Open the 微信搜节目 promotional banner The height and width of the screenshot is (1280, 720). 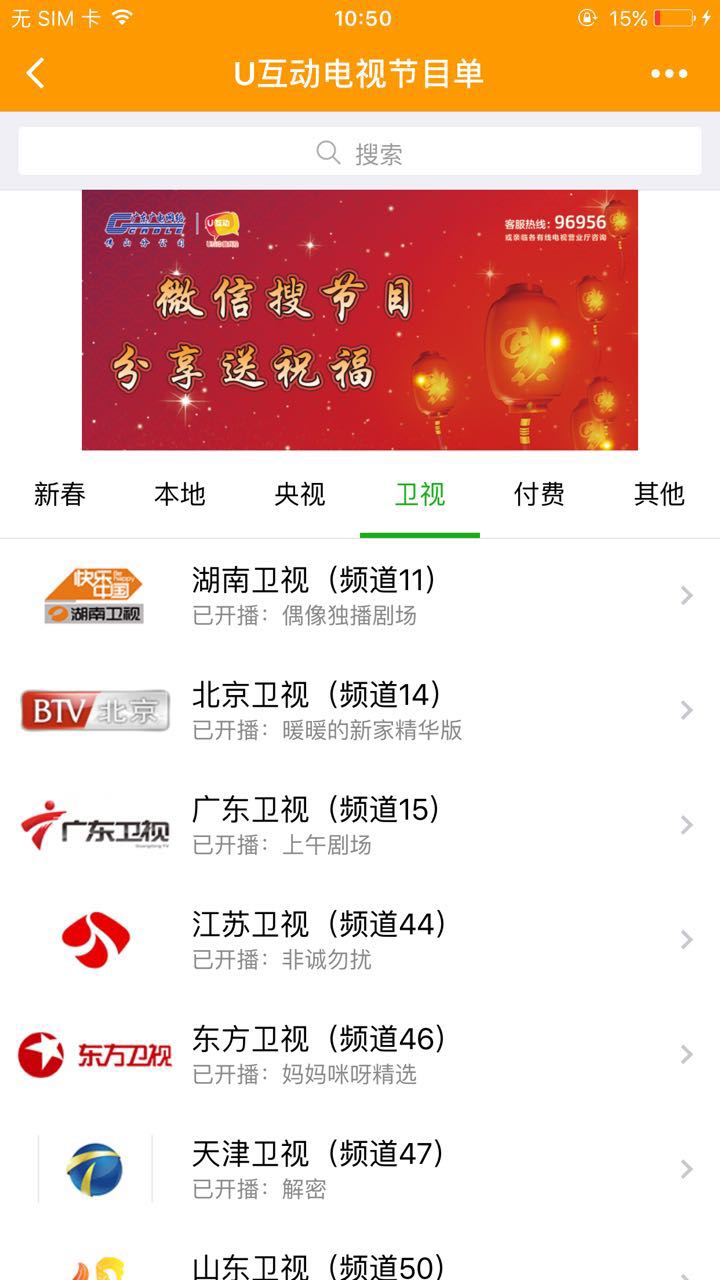[360, 320]
